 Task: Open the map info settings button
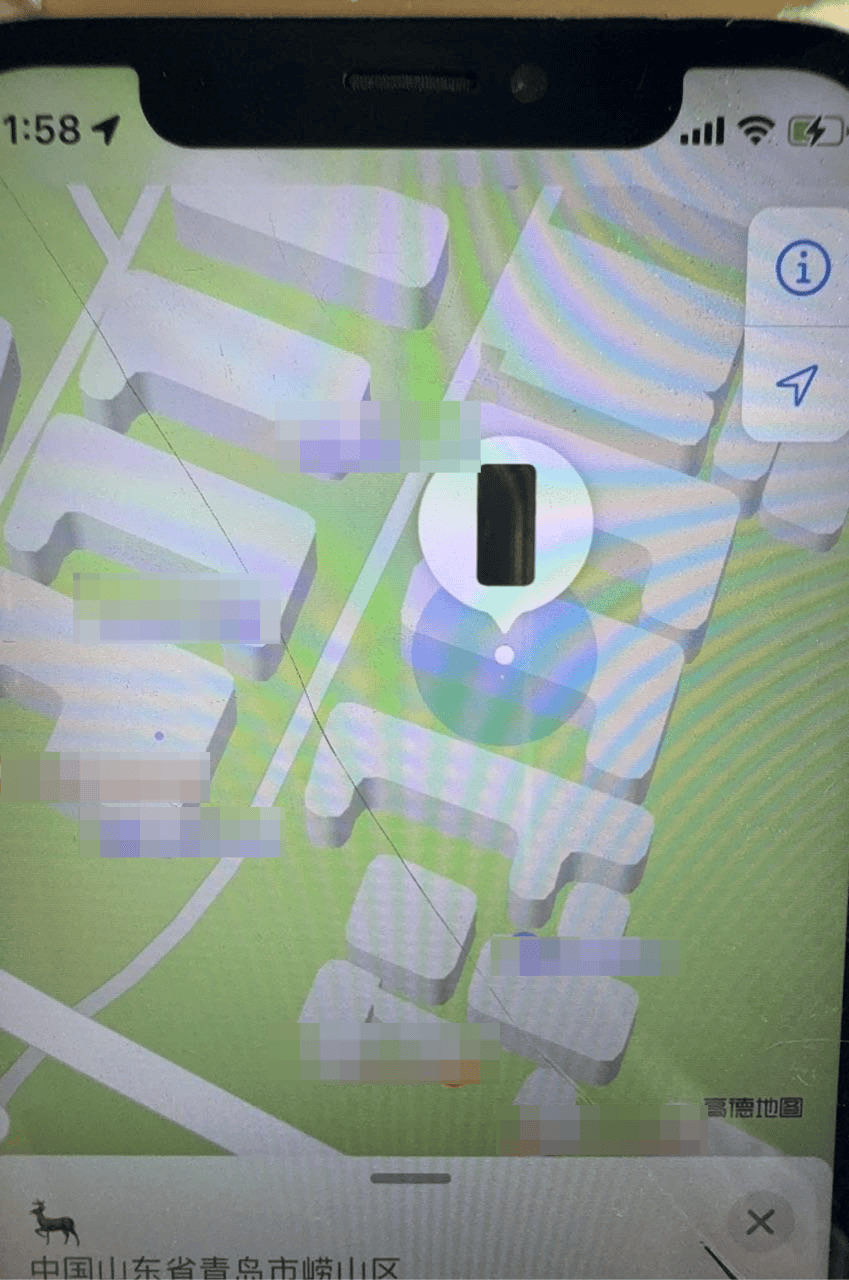point(802,268)
